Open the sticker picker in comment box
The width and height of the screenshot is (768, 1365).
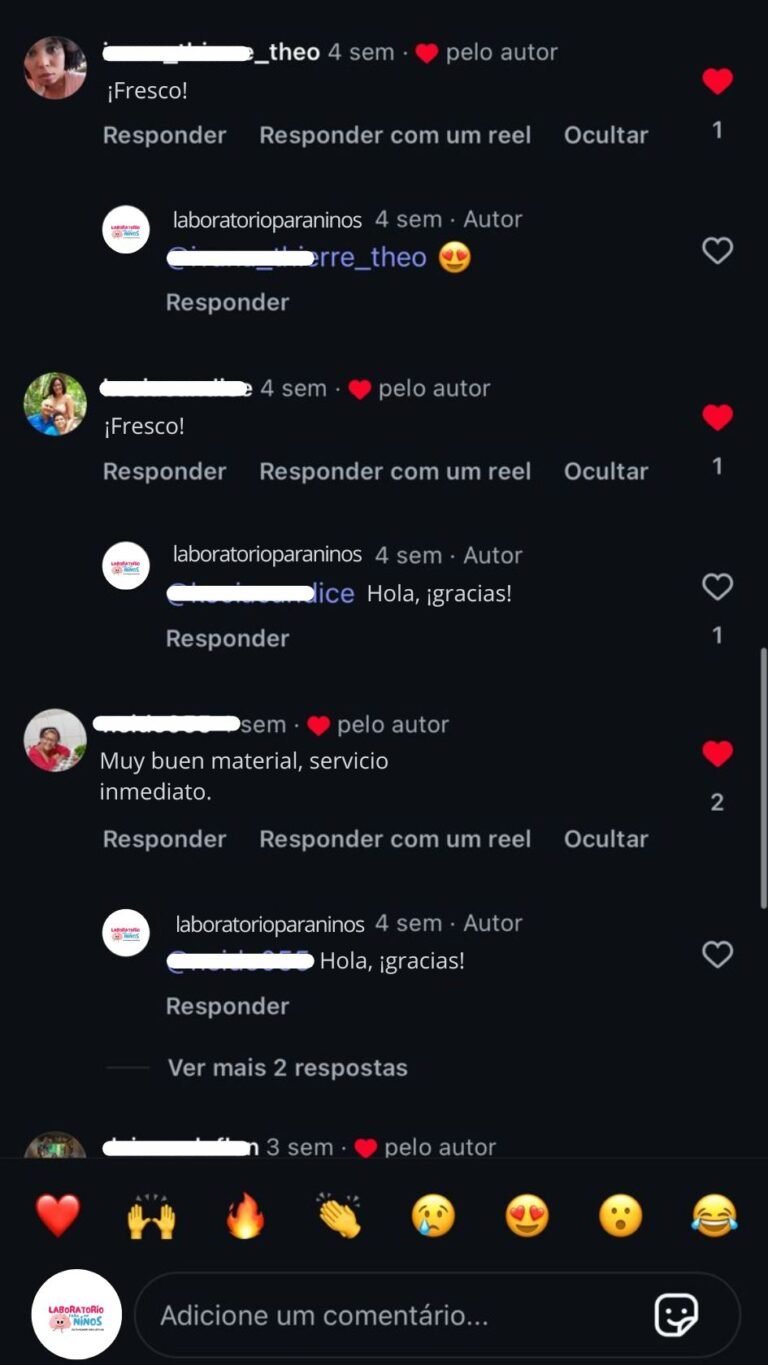(676, 1315)
